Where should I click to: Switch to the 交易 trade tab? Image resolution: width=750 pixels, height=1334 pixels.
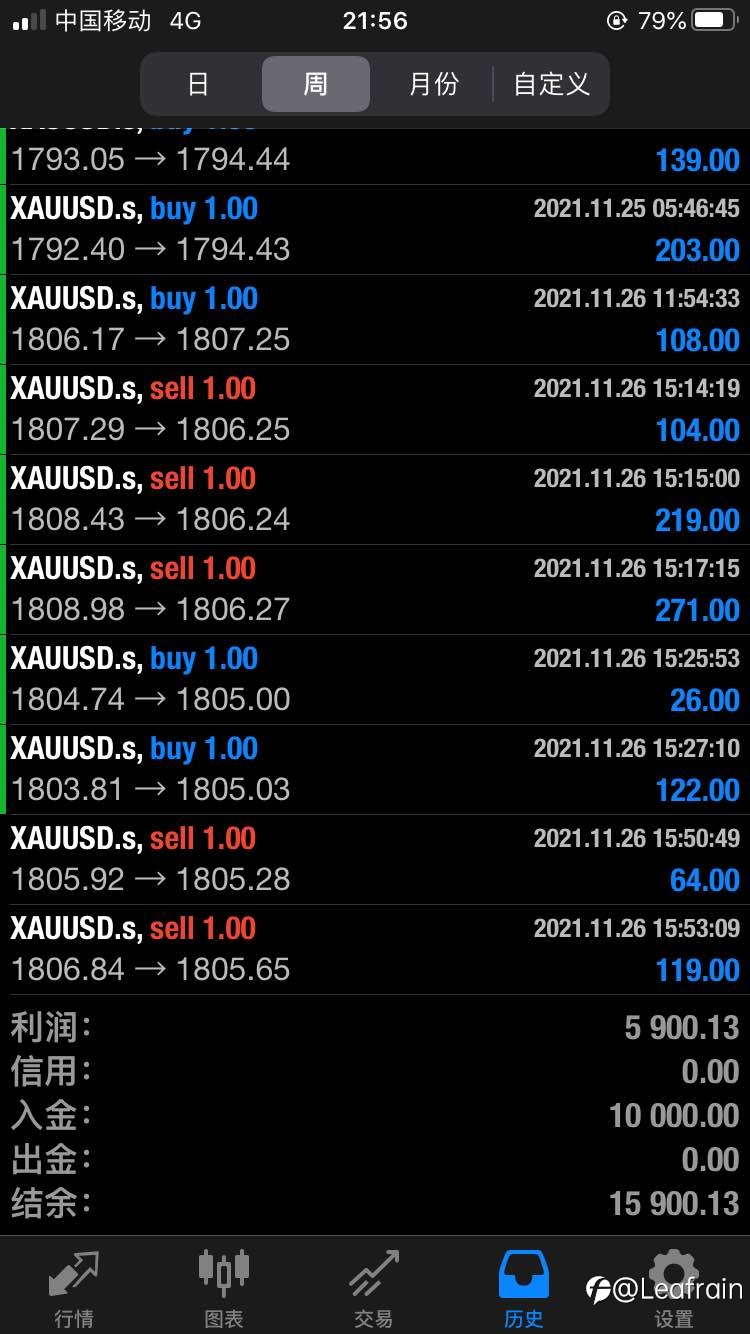pos(374,1288)
